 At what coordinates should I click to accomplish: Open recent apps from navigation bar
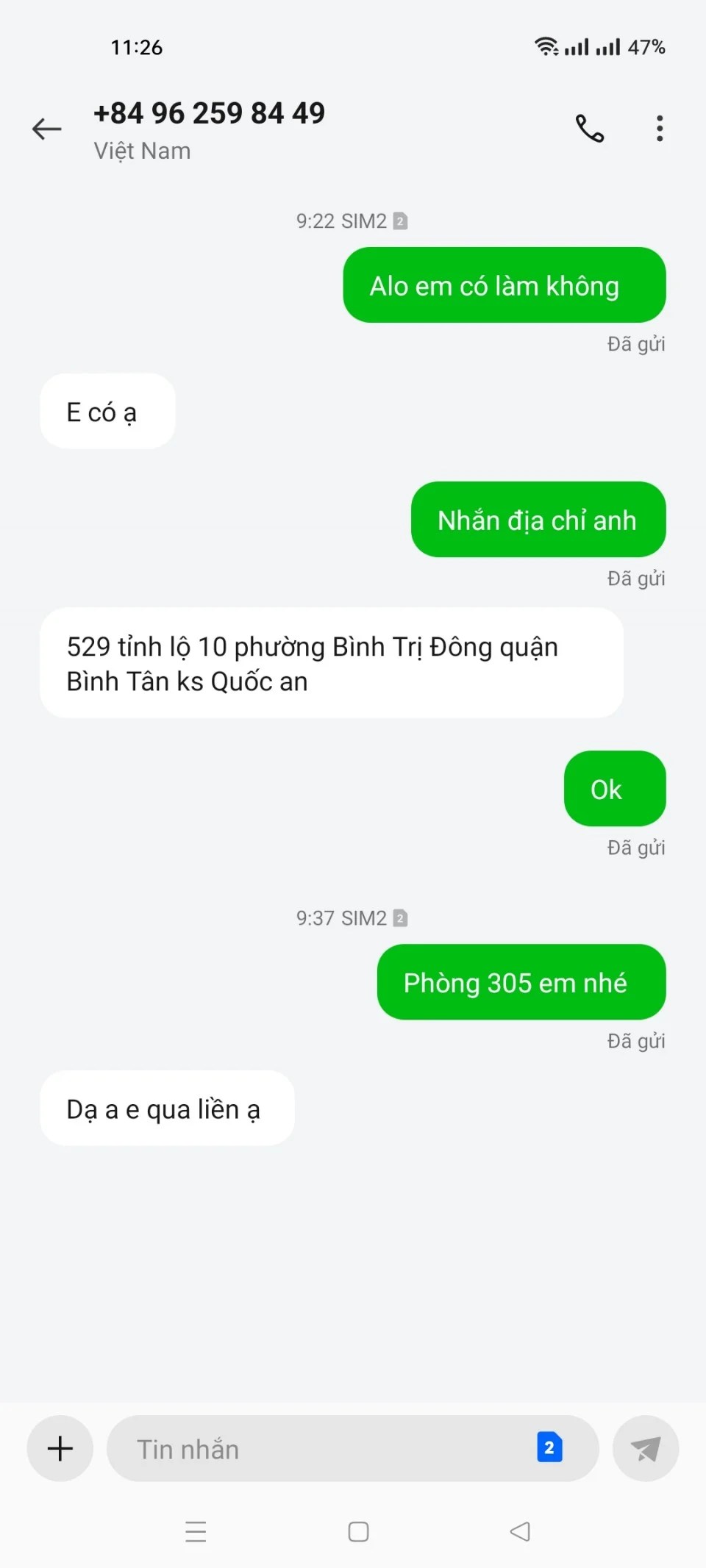pyautogui.click(x=196, y=1532)
